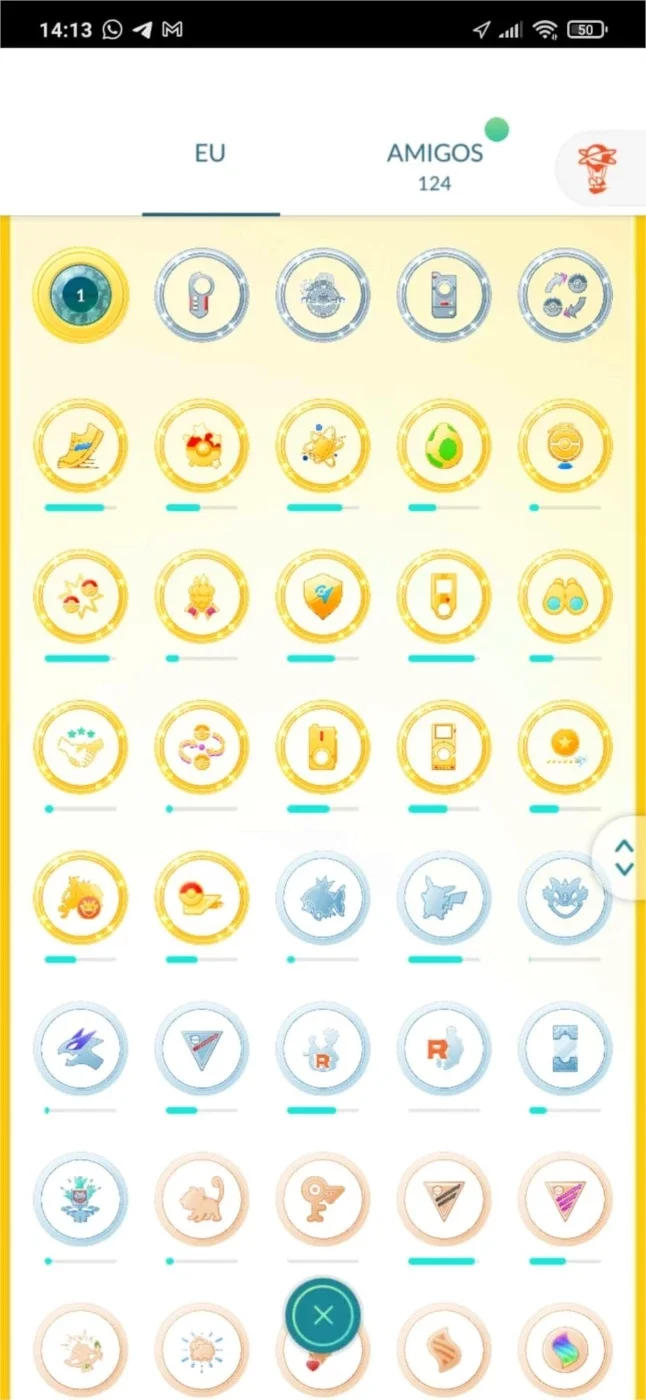View the Magikarp fish silver medal

[x=323, y=898]
